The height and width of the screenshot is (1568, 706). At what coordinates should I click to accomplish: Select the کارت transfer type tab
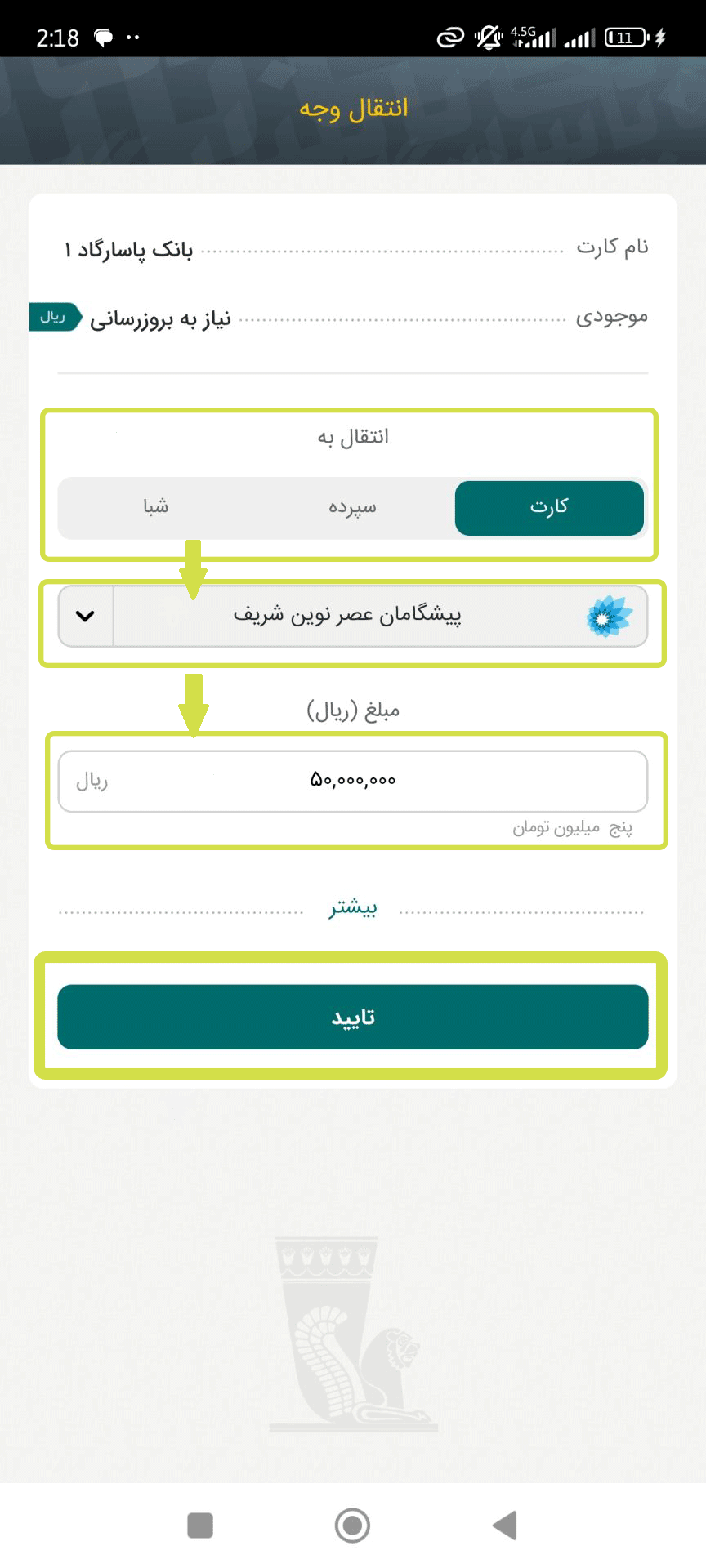(x=549, y=507)
